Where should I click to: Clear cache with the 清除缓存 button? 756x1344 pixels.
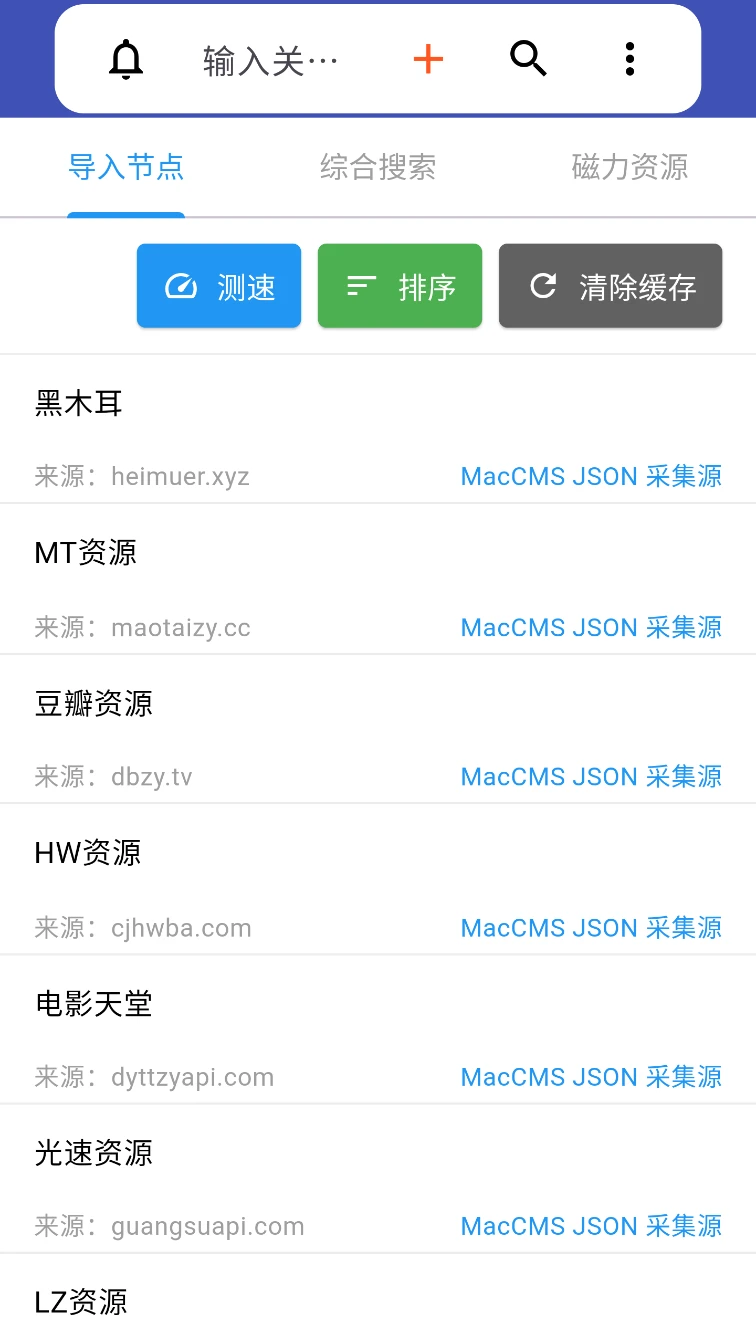[610, 285]
